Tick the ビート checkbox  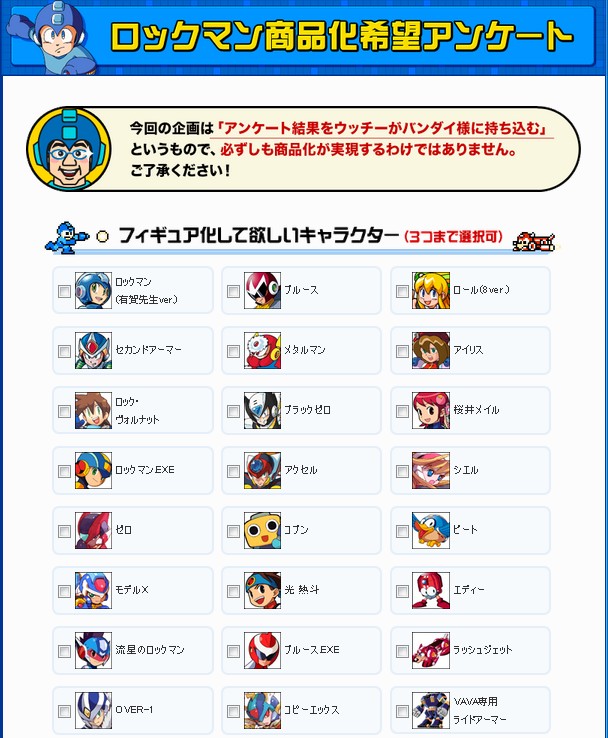click(403, 532)
